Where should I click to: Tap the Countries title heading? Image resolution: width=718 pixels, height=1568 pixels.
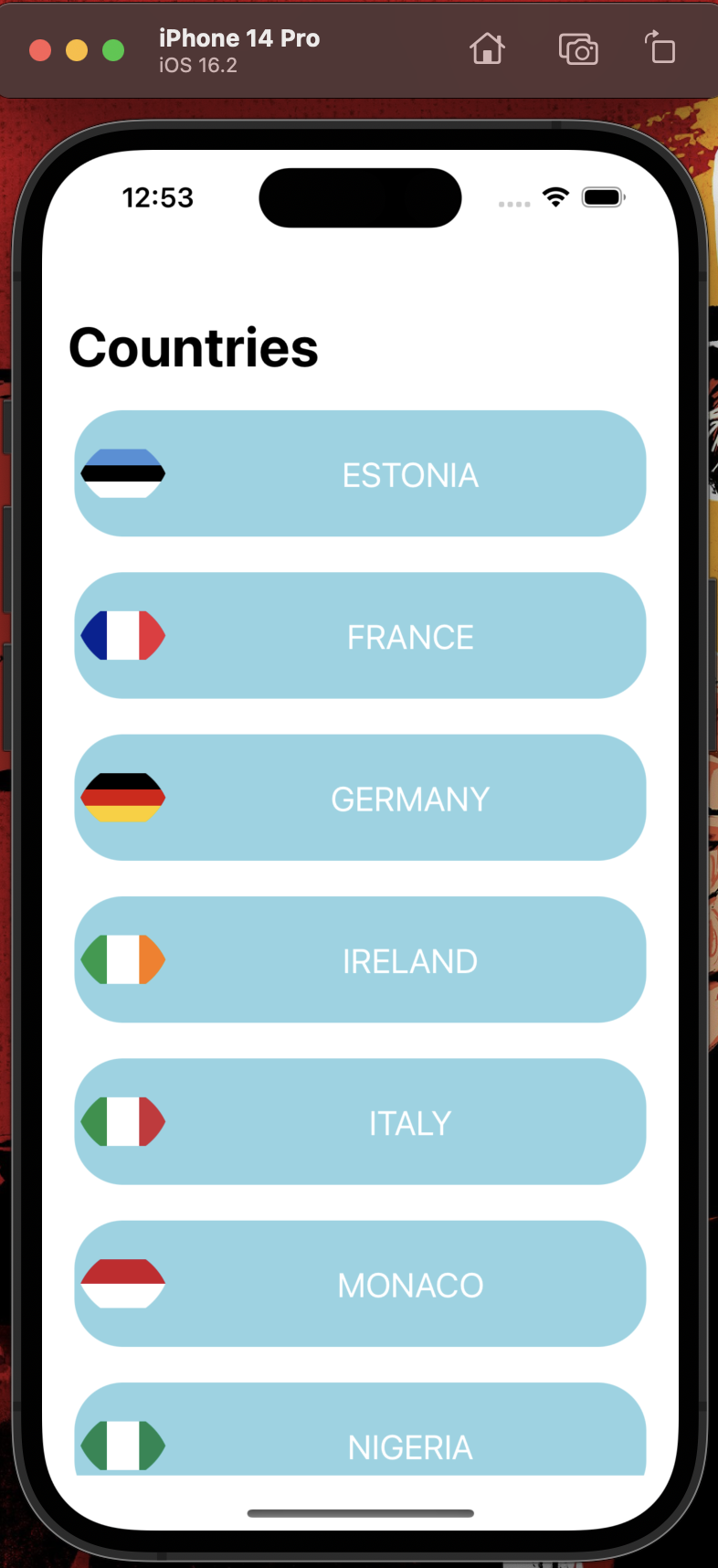click(x=193, y=346)
